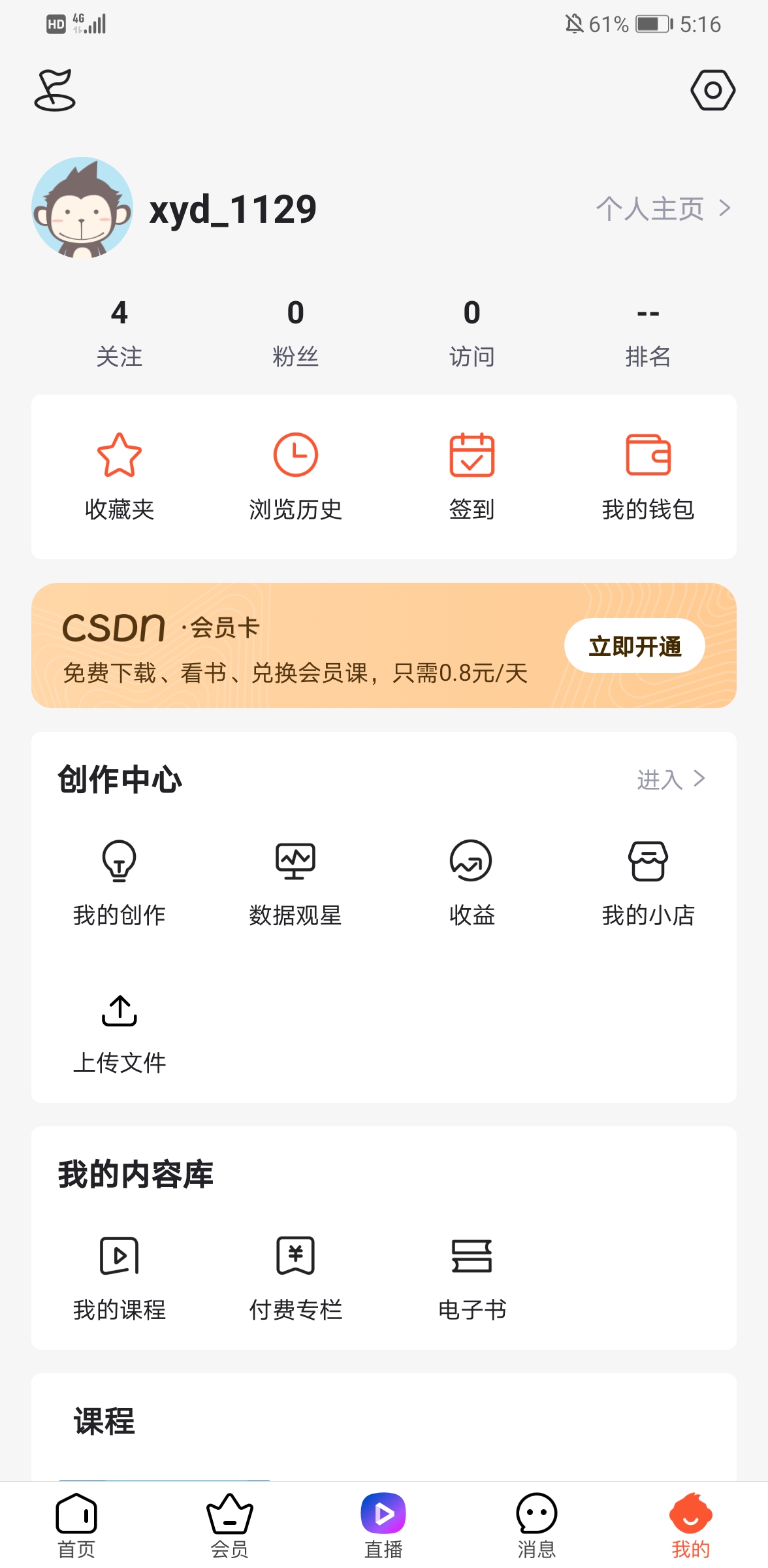Open 数据观星 analytics

tap(295, 883)
